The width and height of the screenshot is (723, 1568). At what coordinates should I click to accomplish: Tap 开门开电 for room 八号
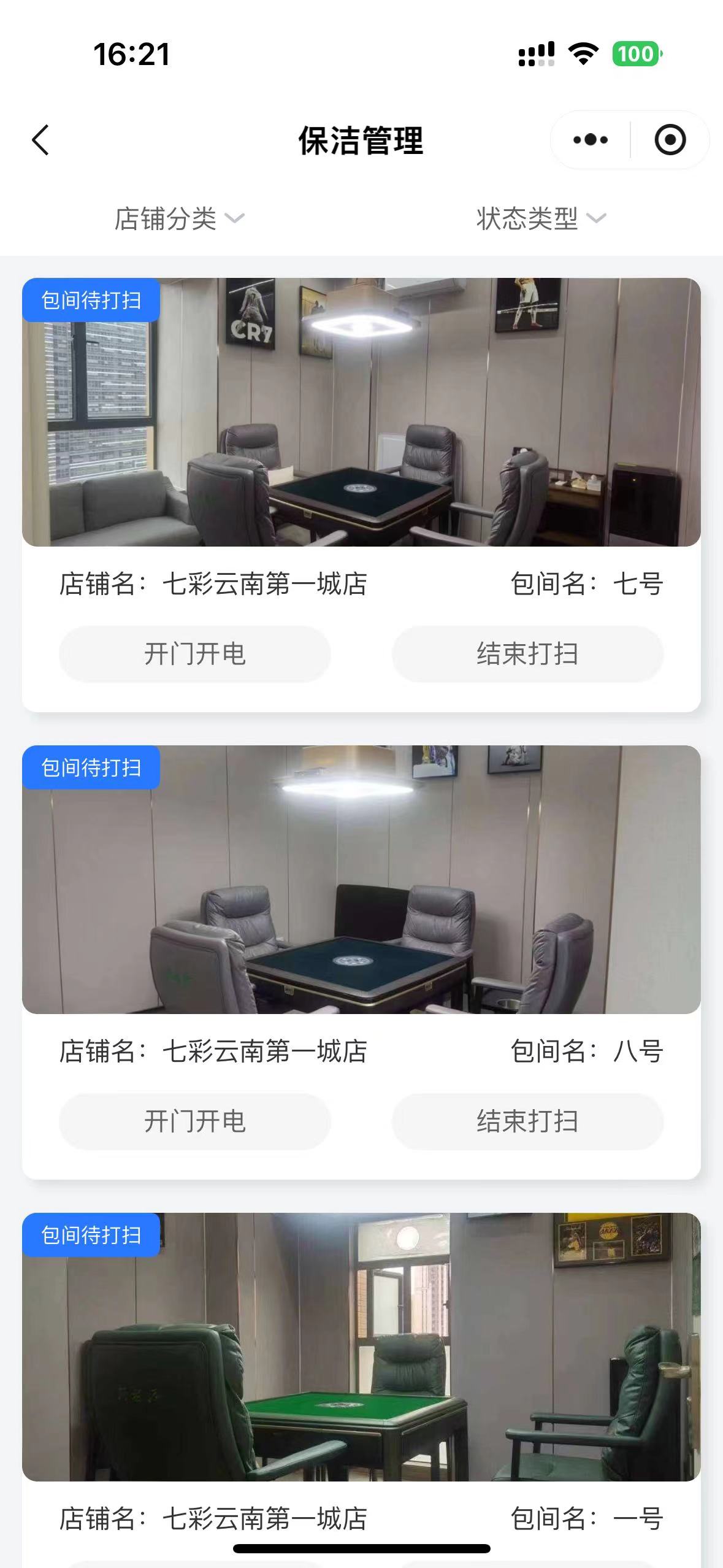pos(195,1121)
